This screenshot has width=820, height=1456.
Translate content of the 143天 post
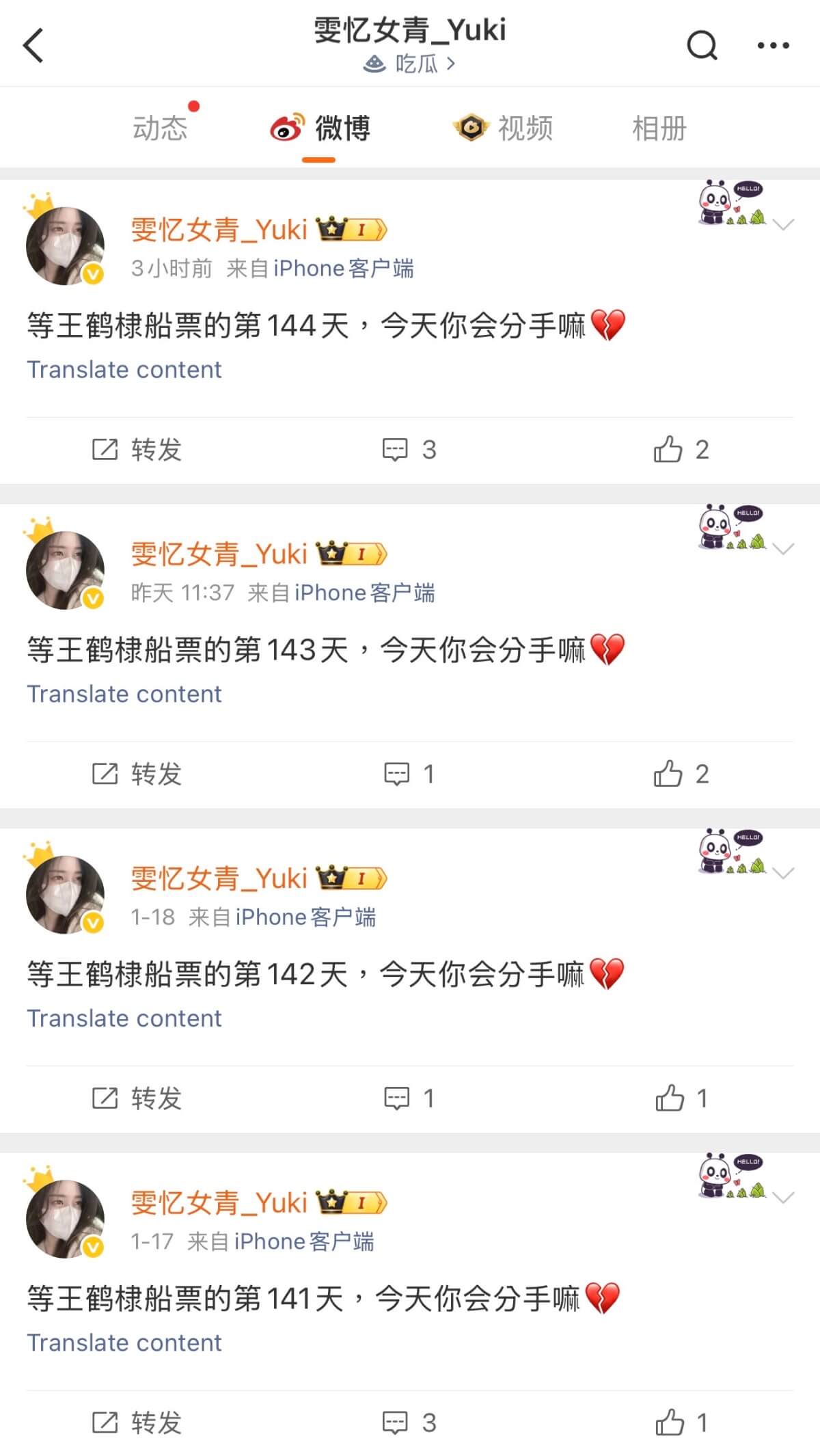tap(124, 694)
